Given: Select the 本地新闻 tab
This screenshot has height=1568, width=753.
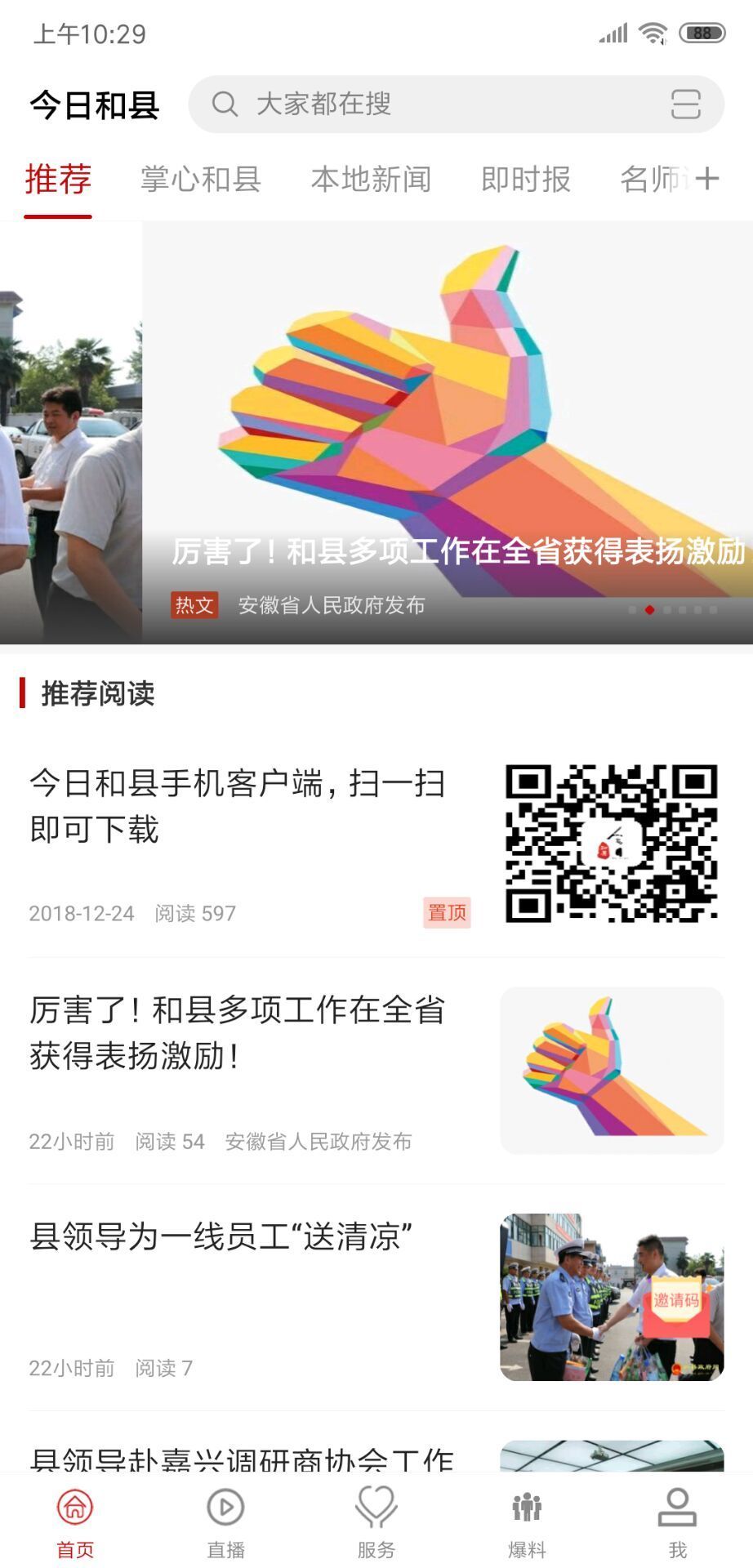Looking at the screenshot, I should pyautogui.click(x=371, y=180).
